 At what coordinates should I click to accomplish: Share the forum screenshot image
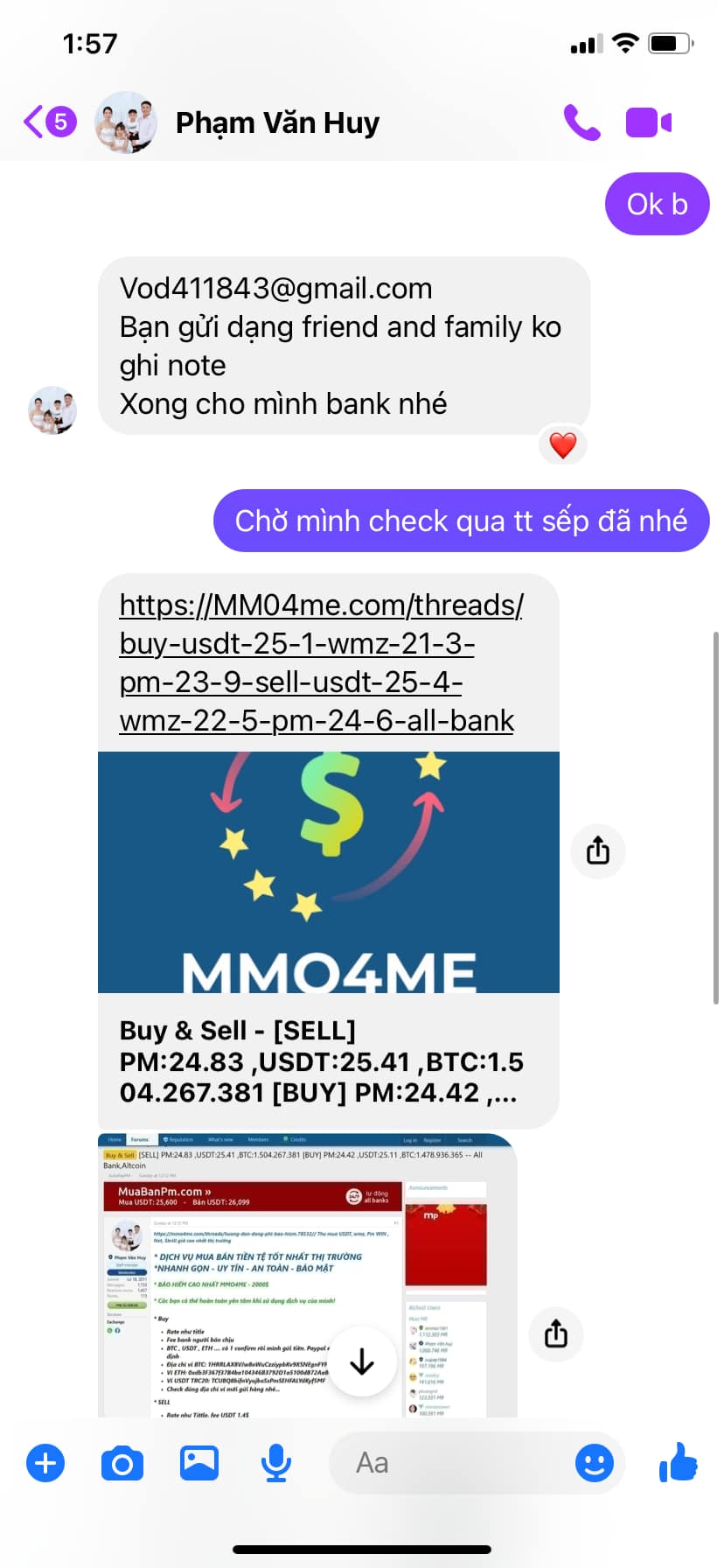point(556,1333)
